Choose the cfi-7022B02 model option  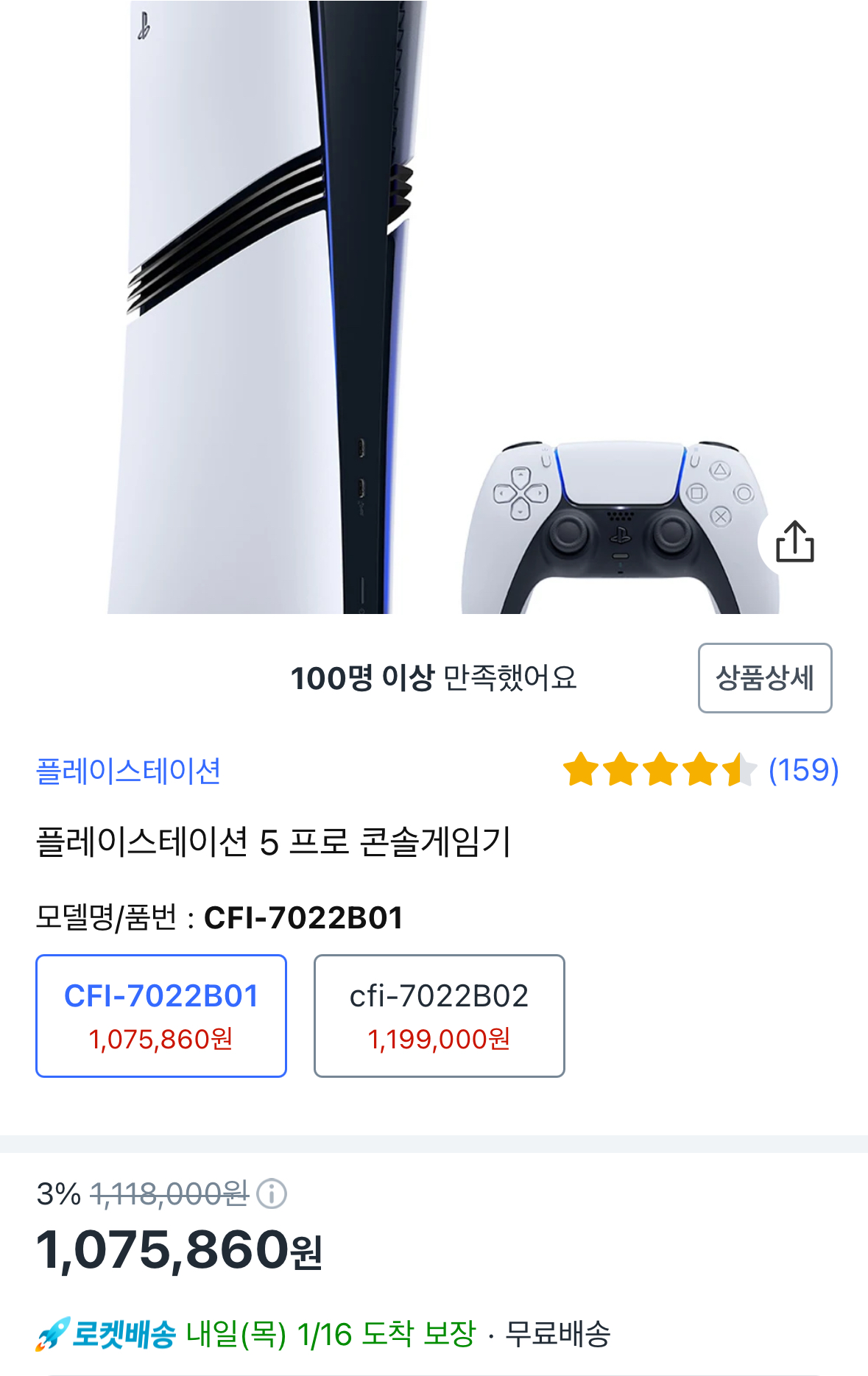(x=439, y=1015)
